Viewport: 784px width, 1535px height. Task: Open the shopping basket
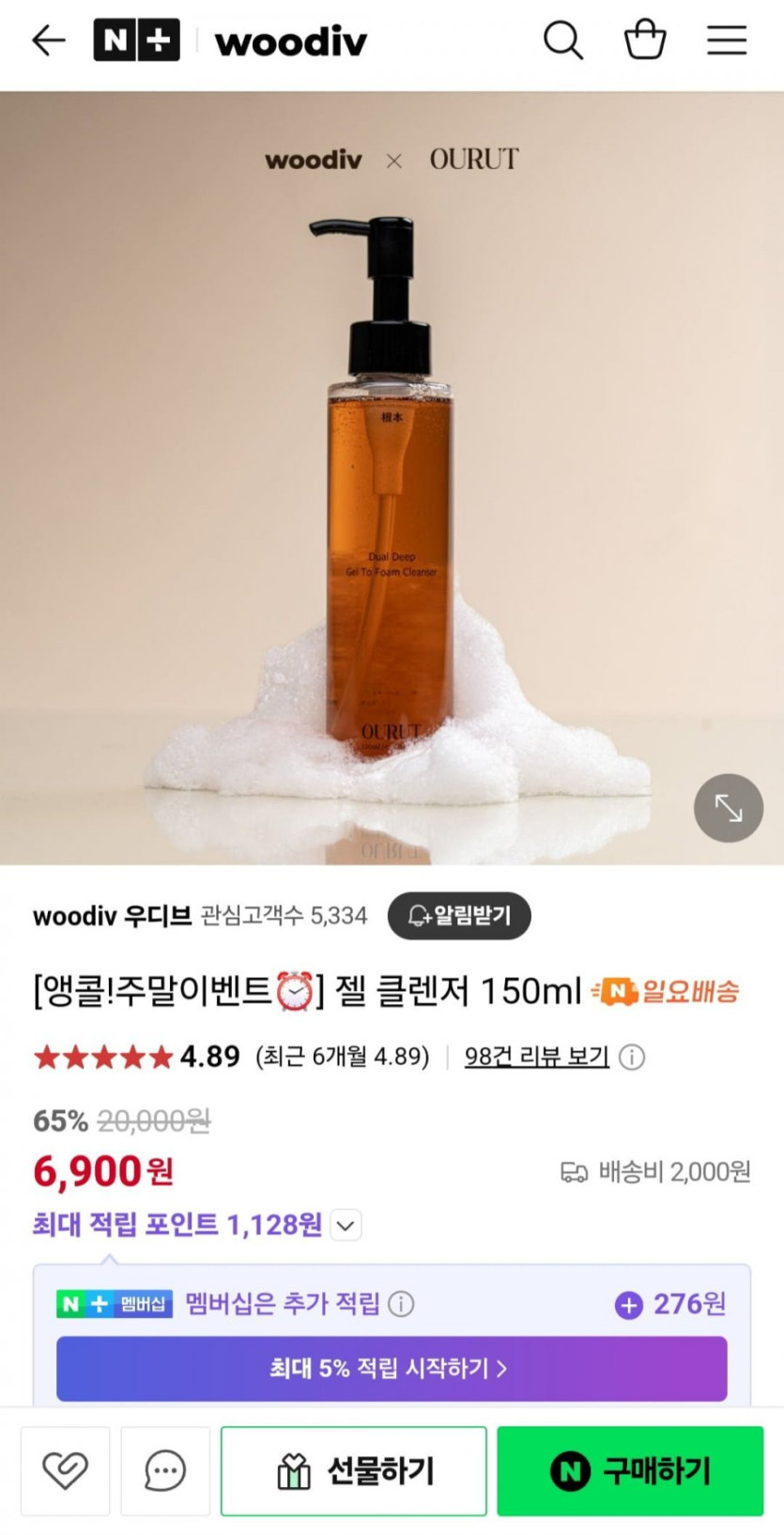(645, 40)
